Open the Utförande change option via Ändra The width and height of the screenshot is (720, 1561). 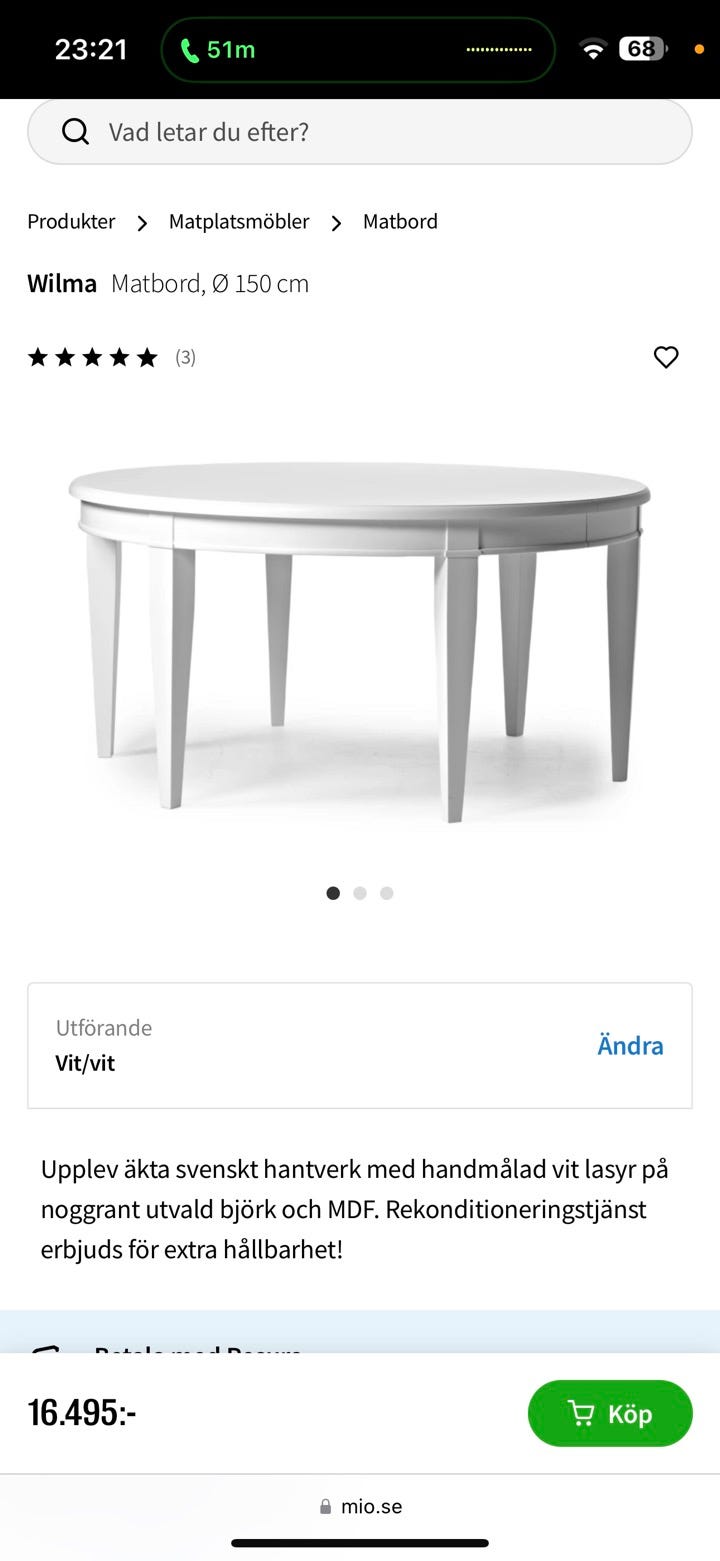click(630, 1045)
